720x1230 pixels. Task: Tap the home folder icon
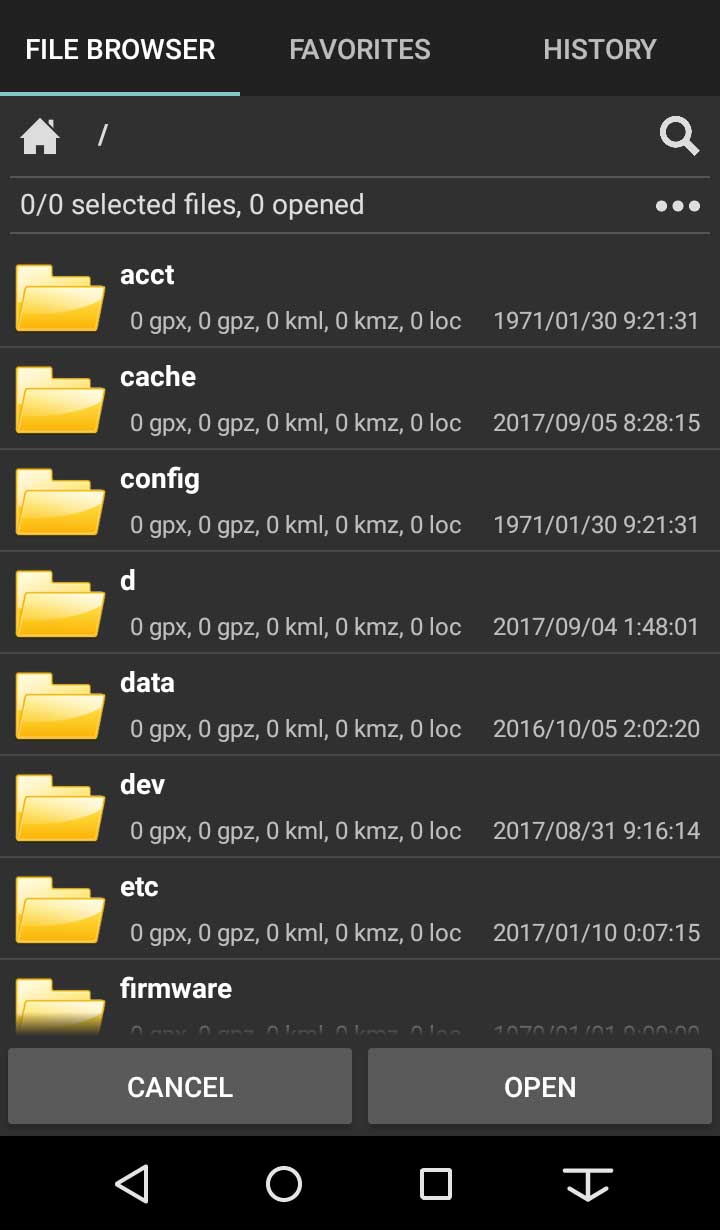click(x=40, y=136)
